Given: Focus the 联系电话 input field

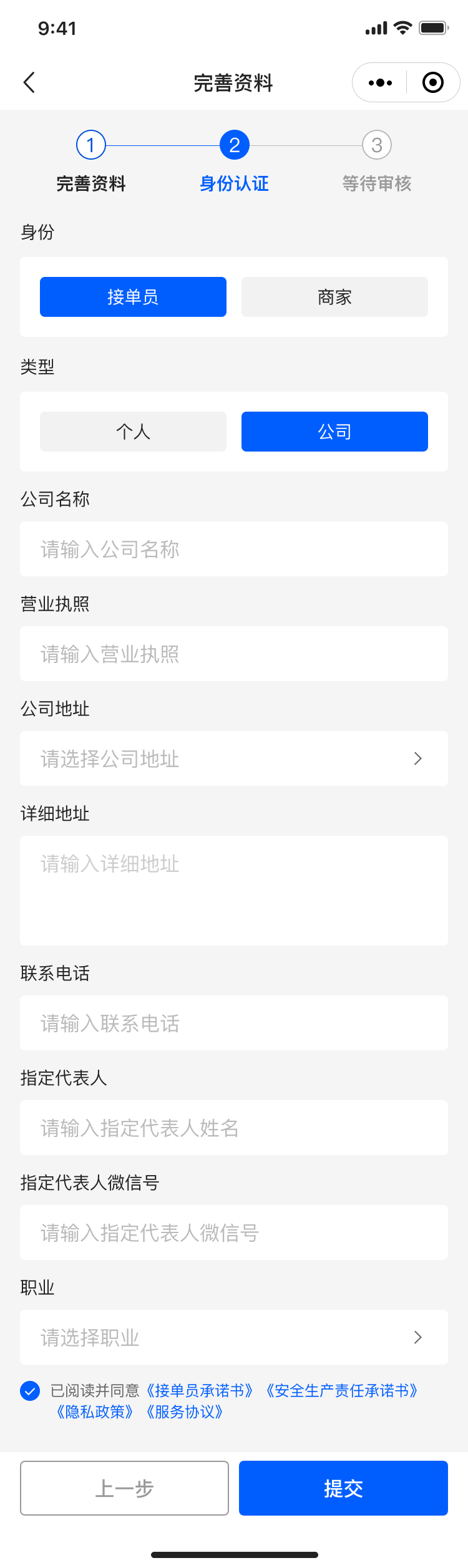Looking at the screenshot, I should pyautogui.click(x=234, y=1023).
